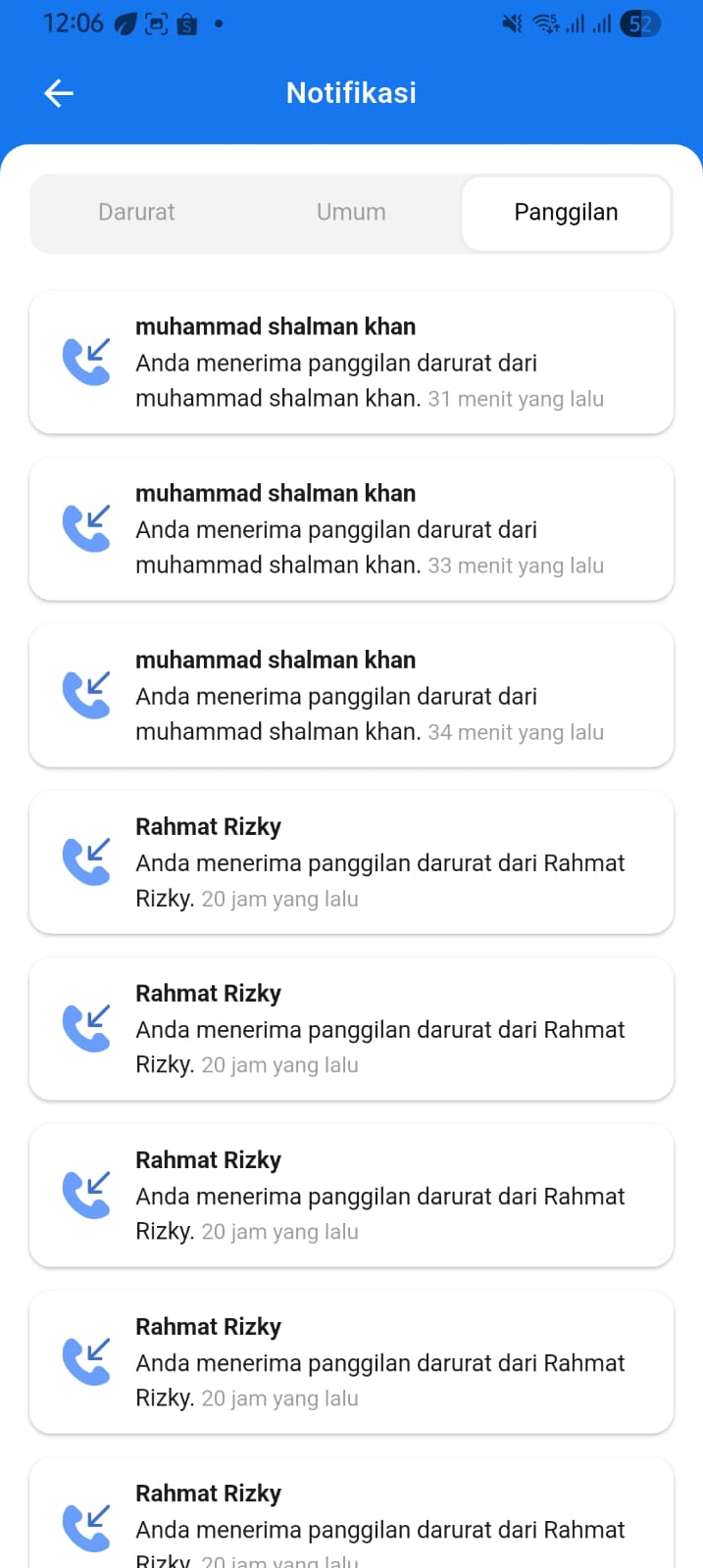Image resolution: width=703 pixels, height=1568 pixels.
Task: Open muhammad shalman khan call from 34 menit ago
Action: tap(351, 696)
